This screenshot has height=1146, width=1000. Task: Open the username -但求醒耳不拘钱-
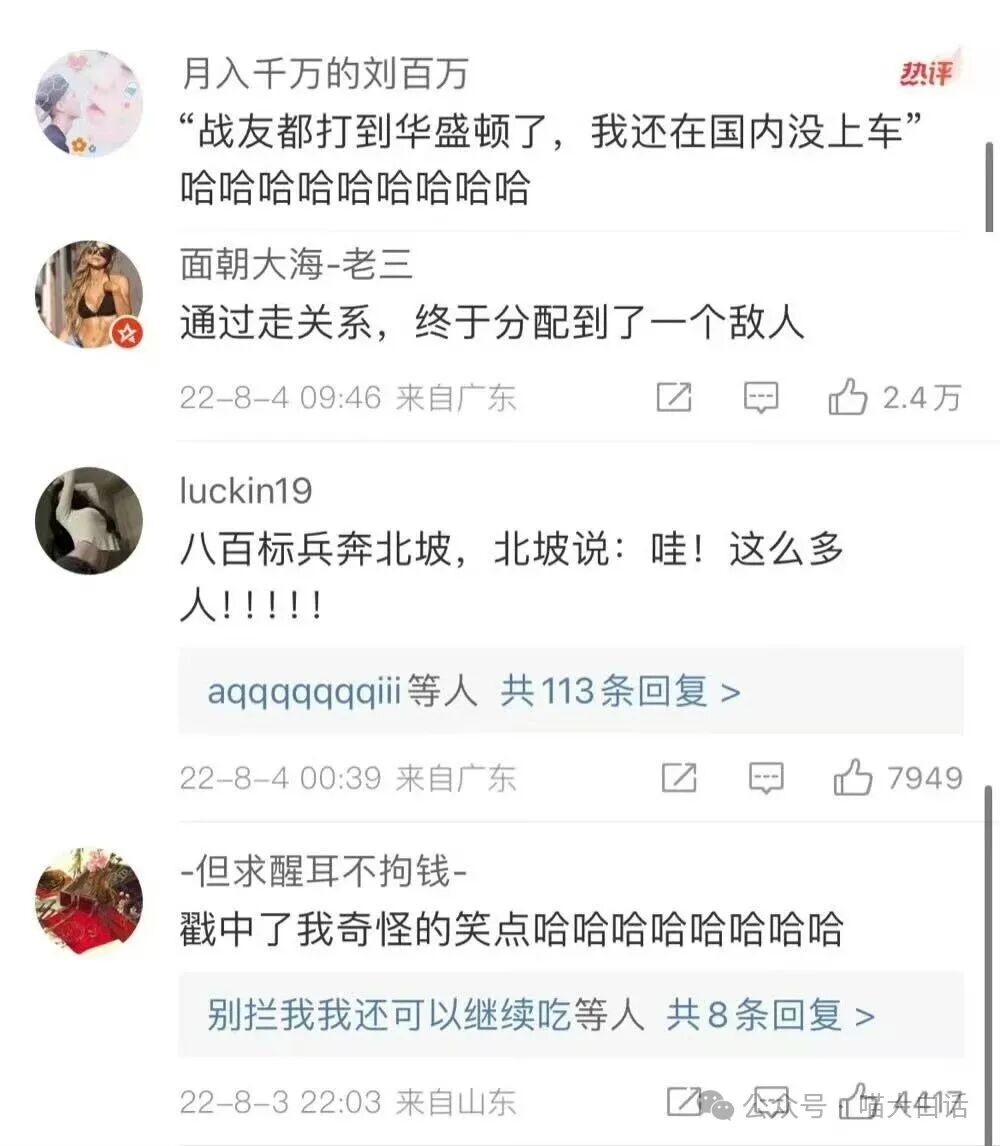click(323, 874)
